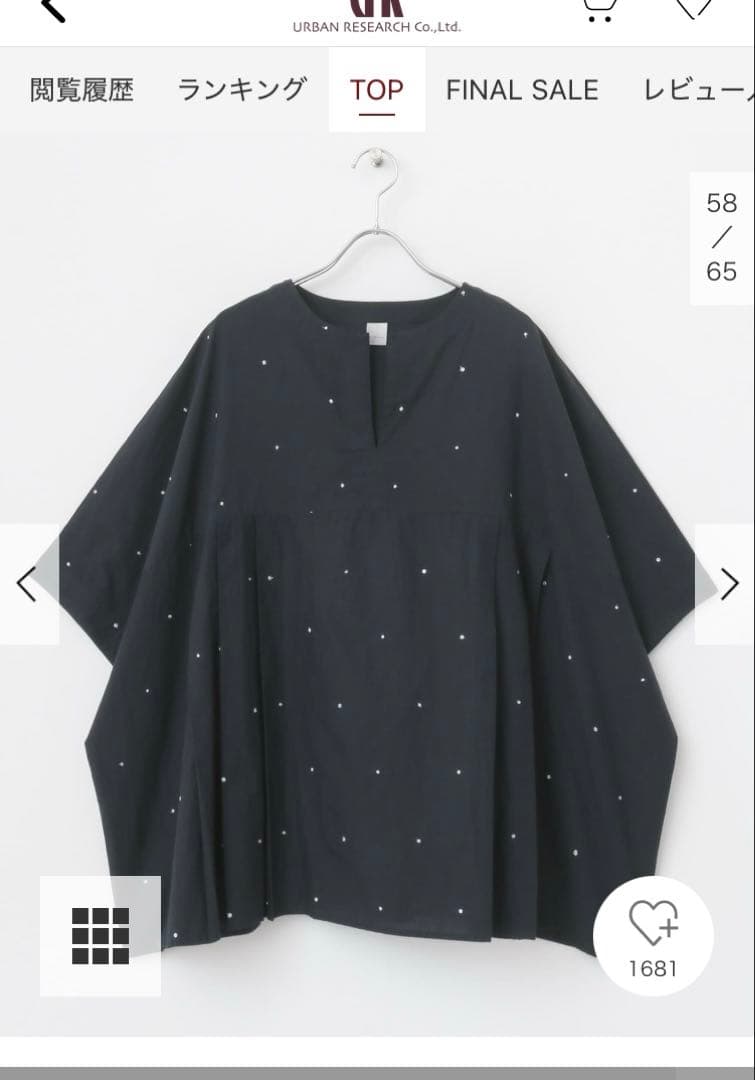Go back in carousel with left chevron
This screenshot has width=755, height=1080.
pyautogui.click(x=24, y=582)
